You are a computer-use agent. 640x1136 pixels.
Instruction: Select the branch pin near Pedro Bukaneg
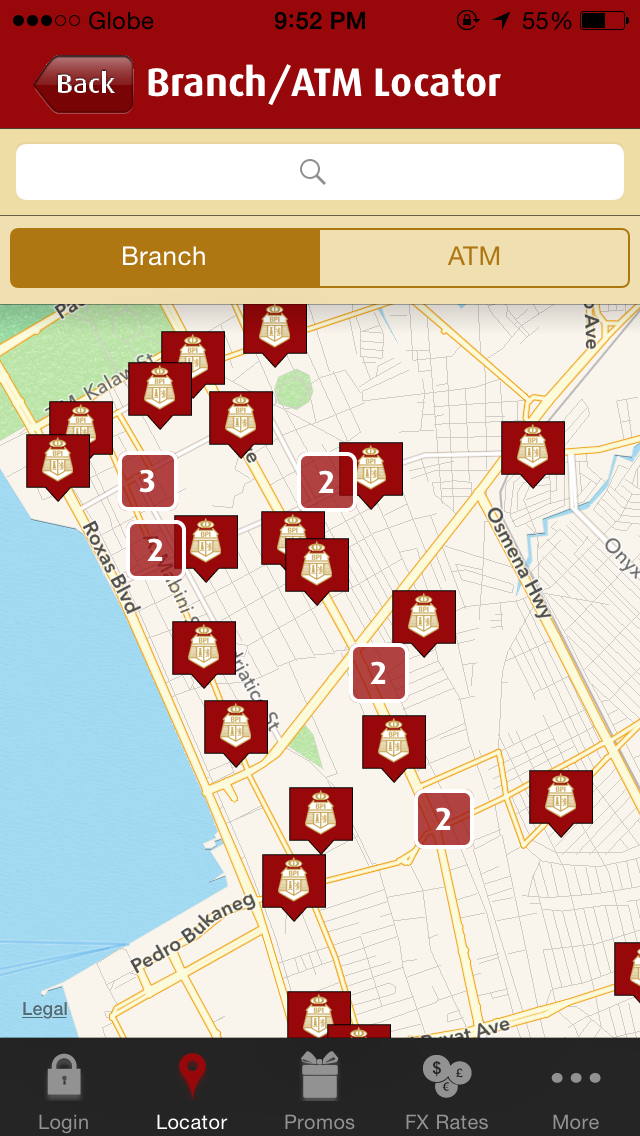click(294, 881)
